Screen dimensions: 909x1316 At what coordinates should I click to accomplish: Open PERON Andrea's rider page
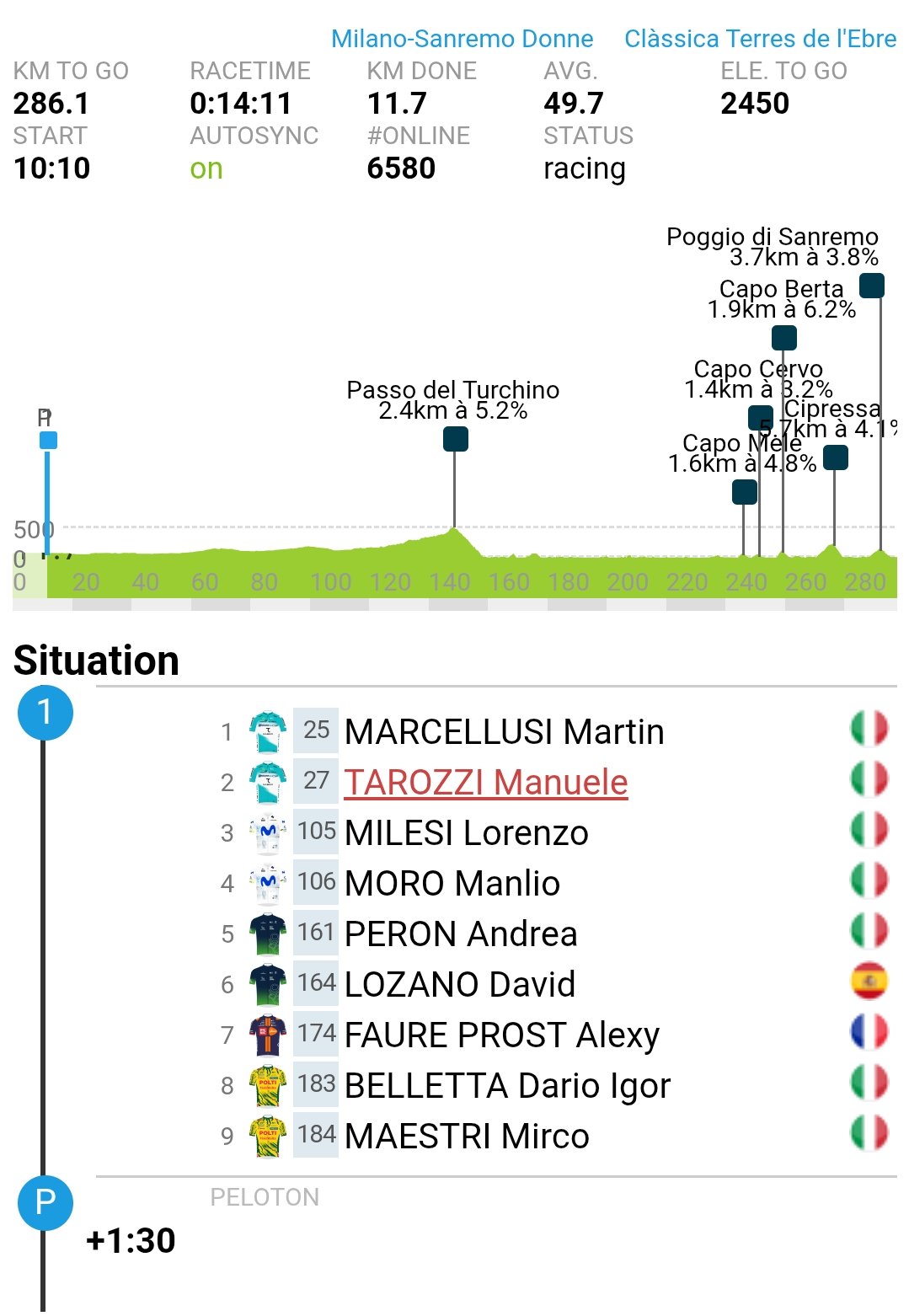[461, 934]
